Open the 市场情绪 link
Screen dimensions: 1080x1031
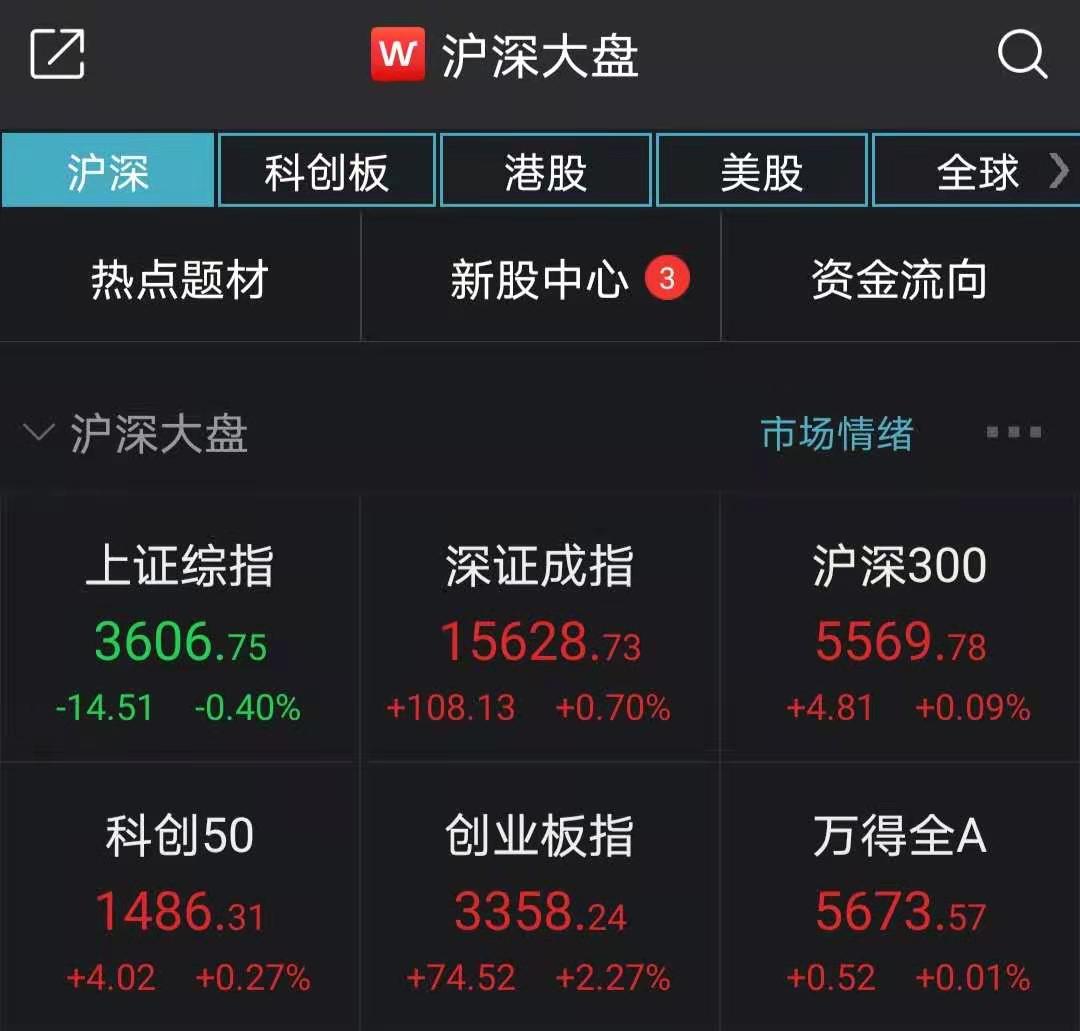(x=837, y=434)
